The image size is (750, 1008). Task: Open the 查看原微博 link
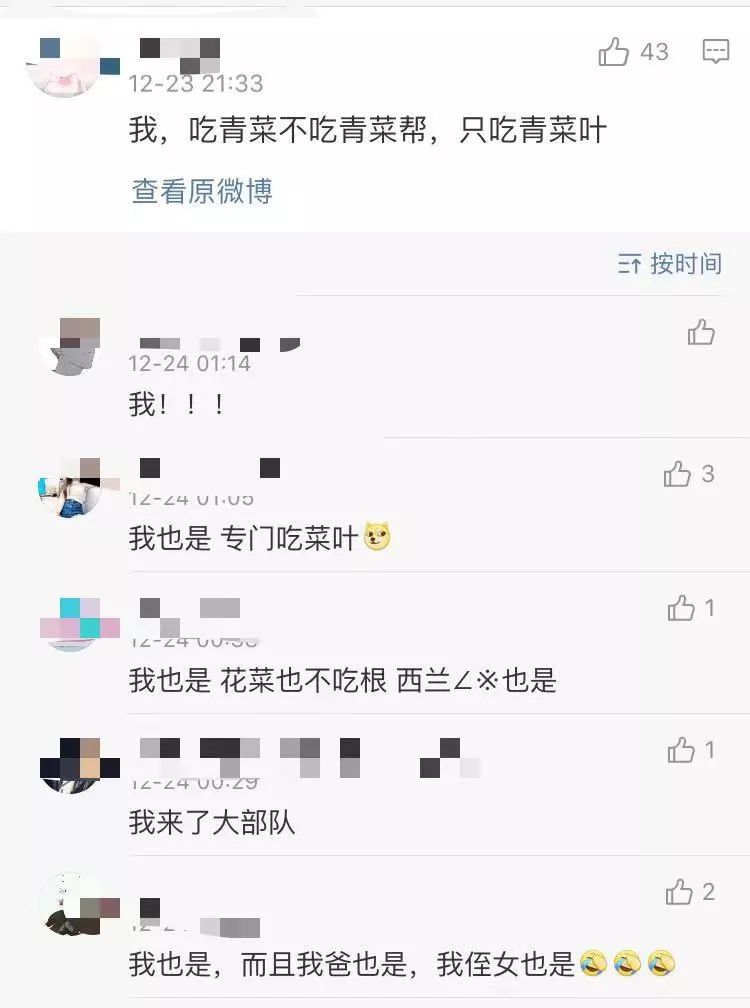coord(202,191)
